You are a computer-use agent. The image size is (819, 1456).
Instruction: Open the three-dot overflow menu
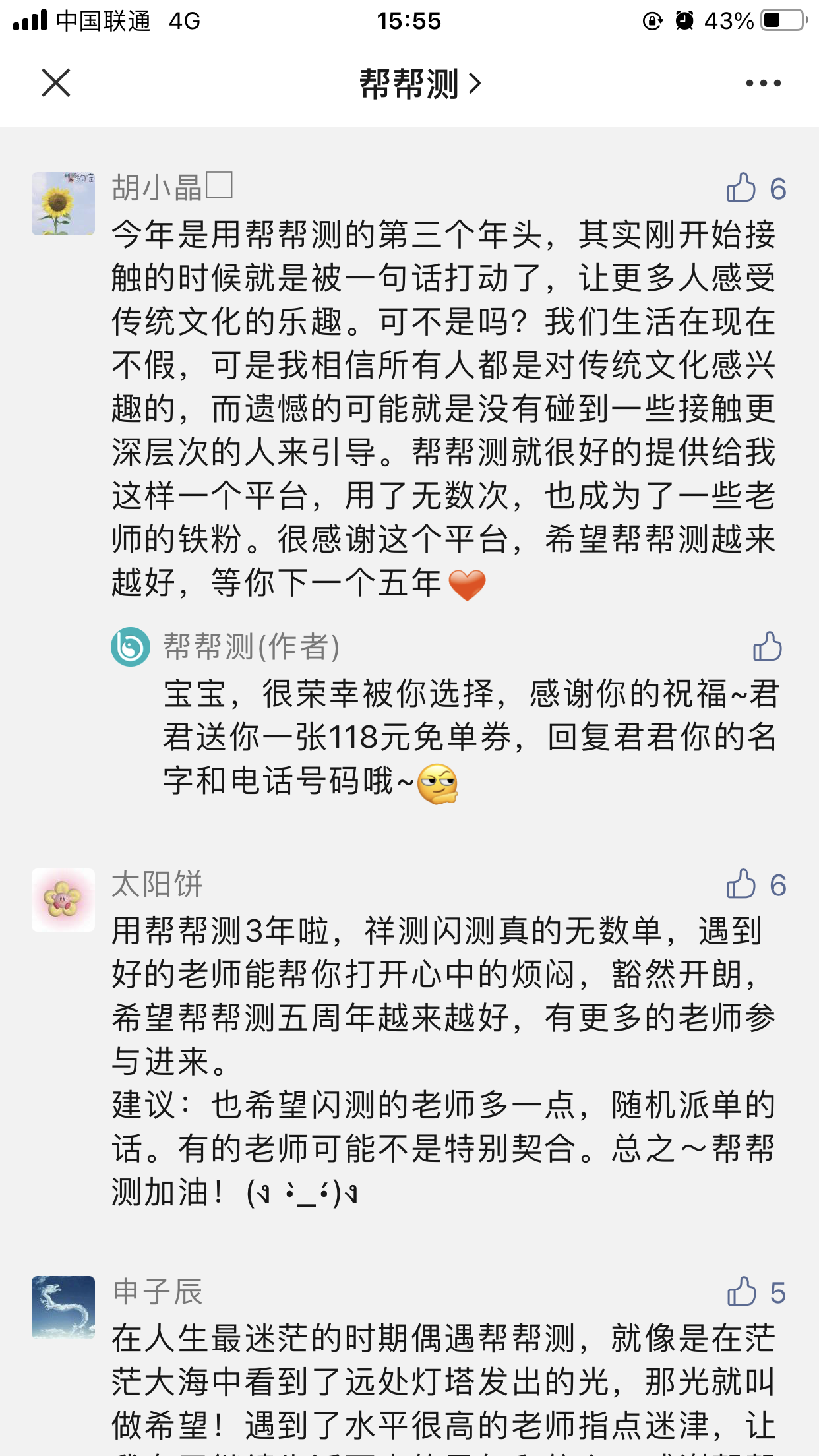coord(763,83)
